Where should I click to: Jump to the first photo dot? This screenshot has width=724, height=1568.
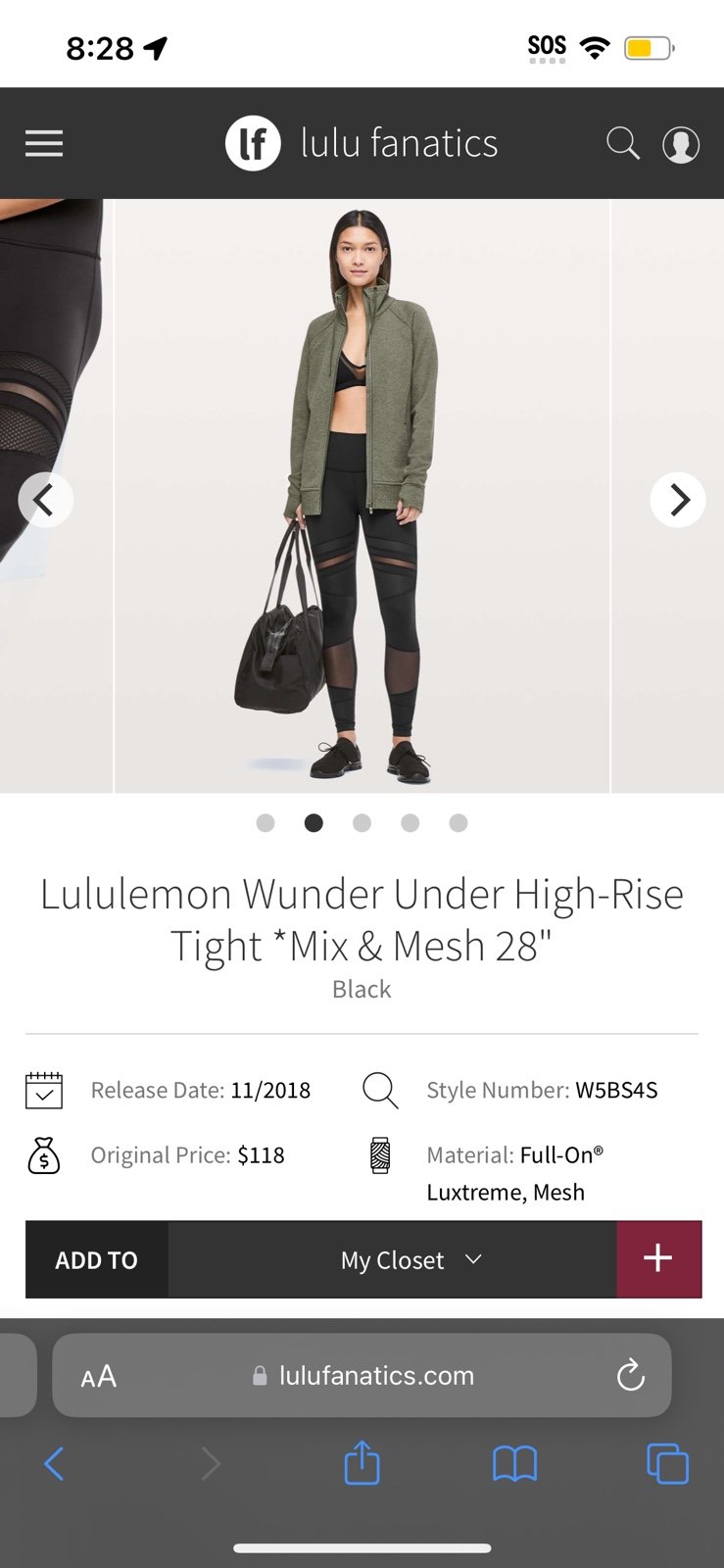click(x=265, y=823)
